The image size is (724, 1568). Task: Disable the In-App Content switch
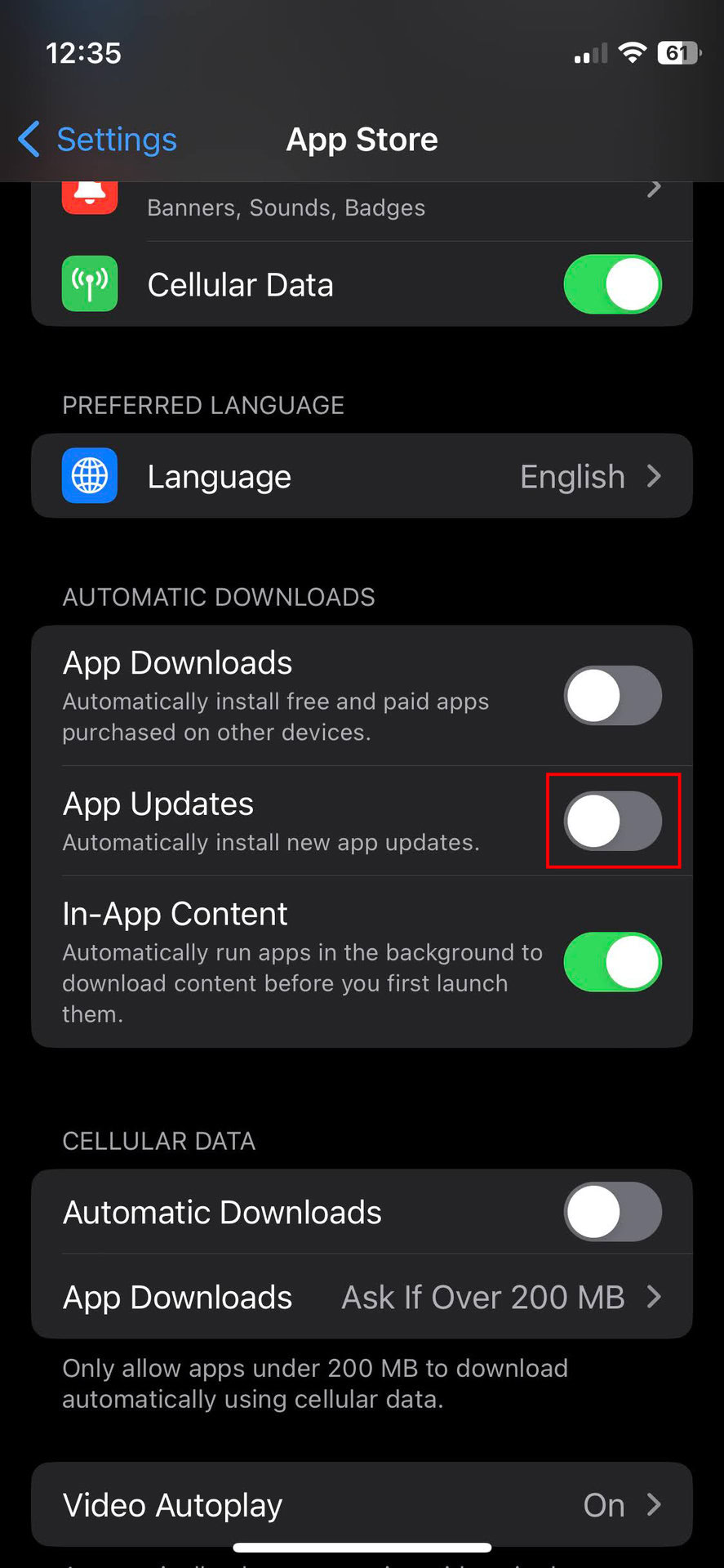pyautogui.click(x=612, y=962)
